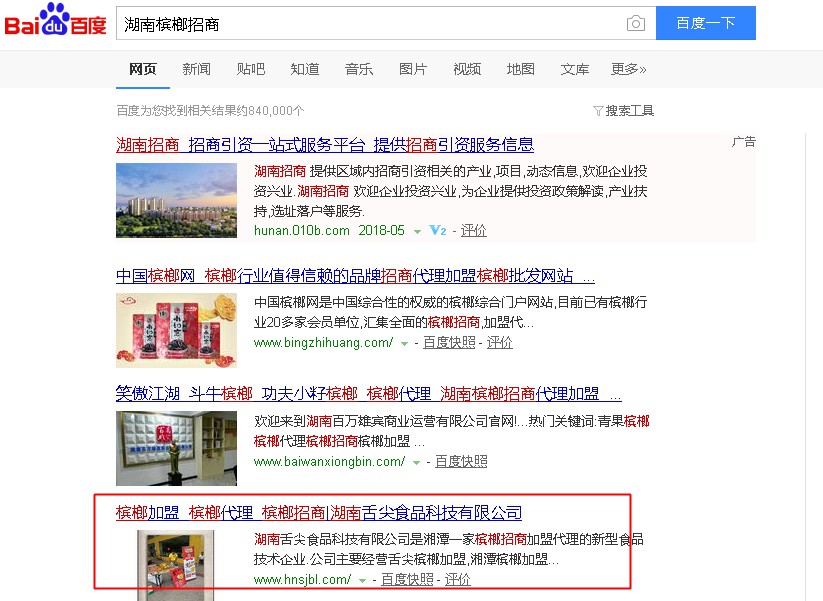Expand the 更多» tab options

[629, 69]
